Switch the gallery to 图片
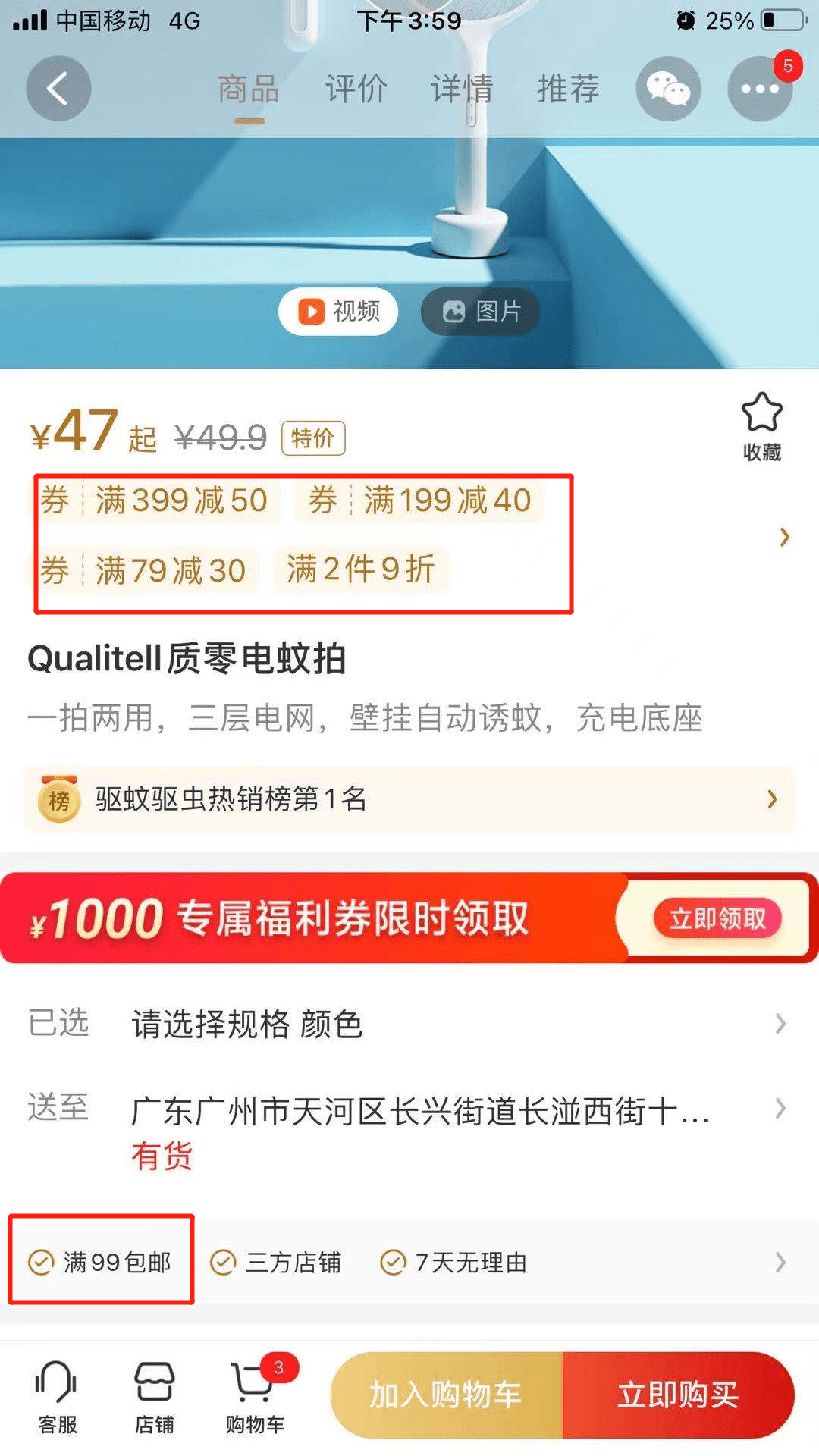The width and height of the screenshot is (819, 1456). [x=480, y=311]
